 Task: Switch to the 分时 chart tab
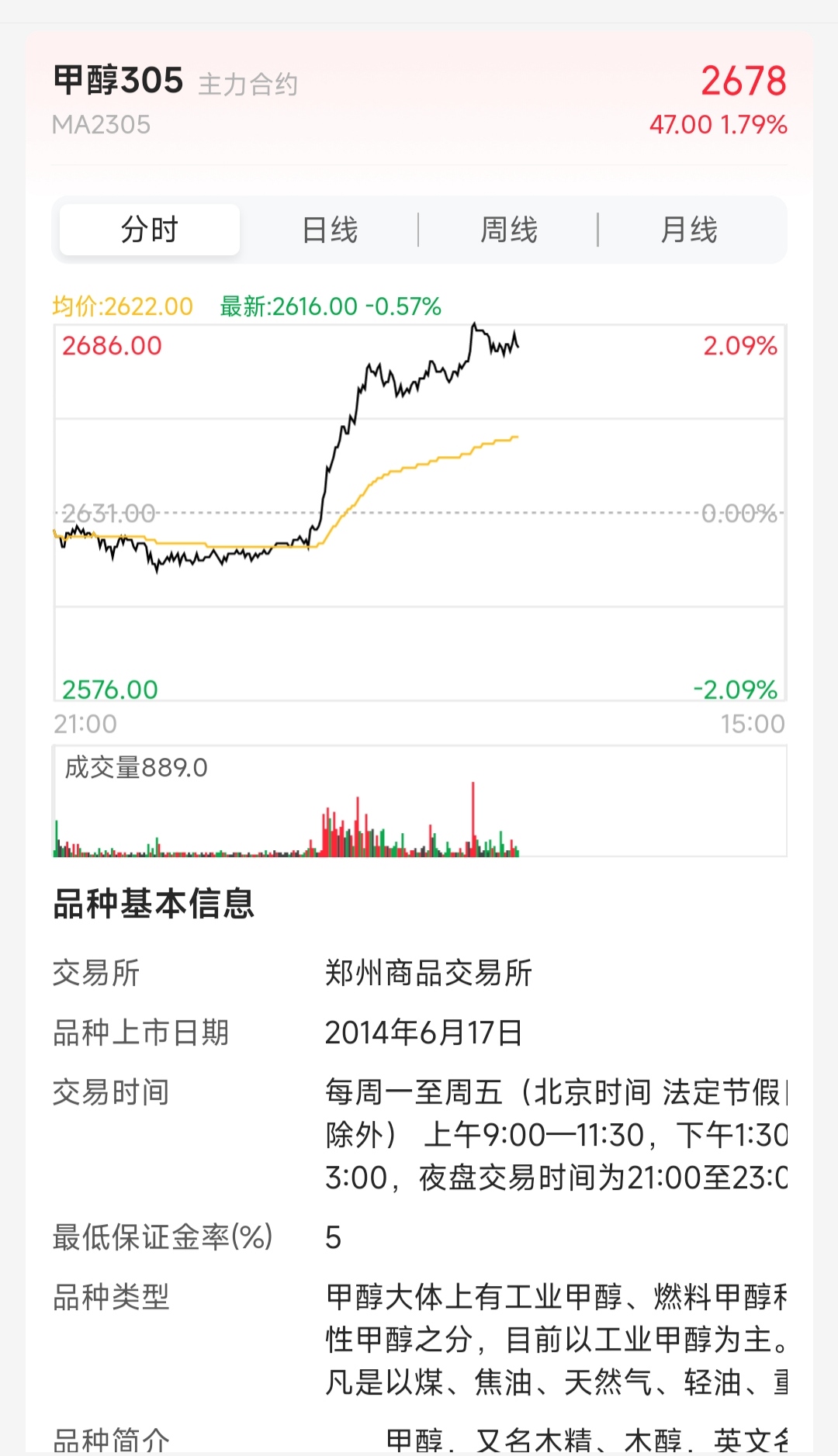pos(150,230)
